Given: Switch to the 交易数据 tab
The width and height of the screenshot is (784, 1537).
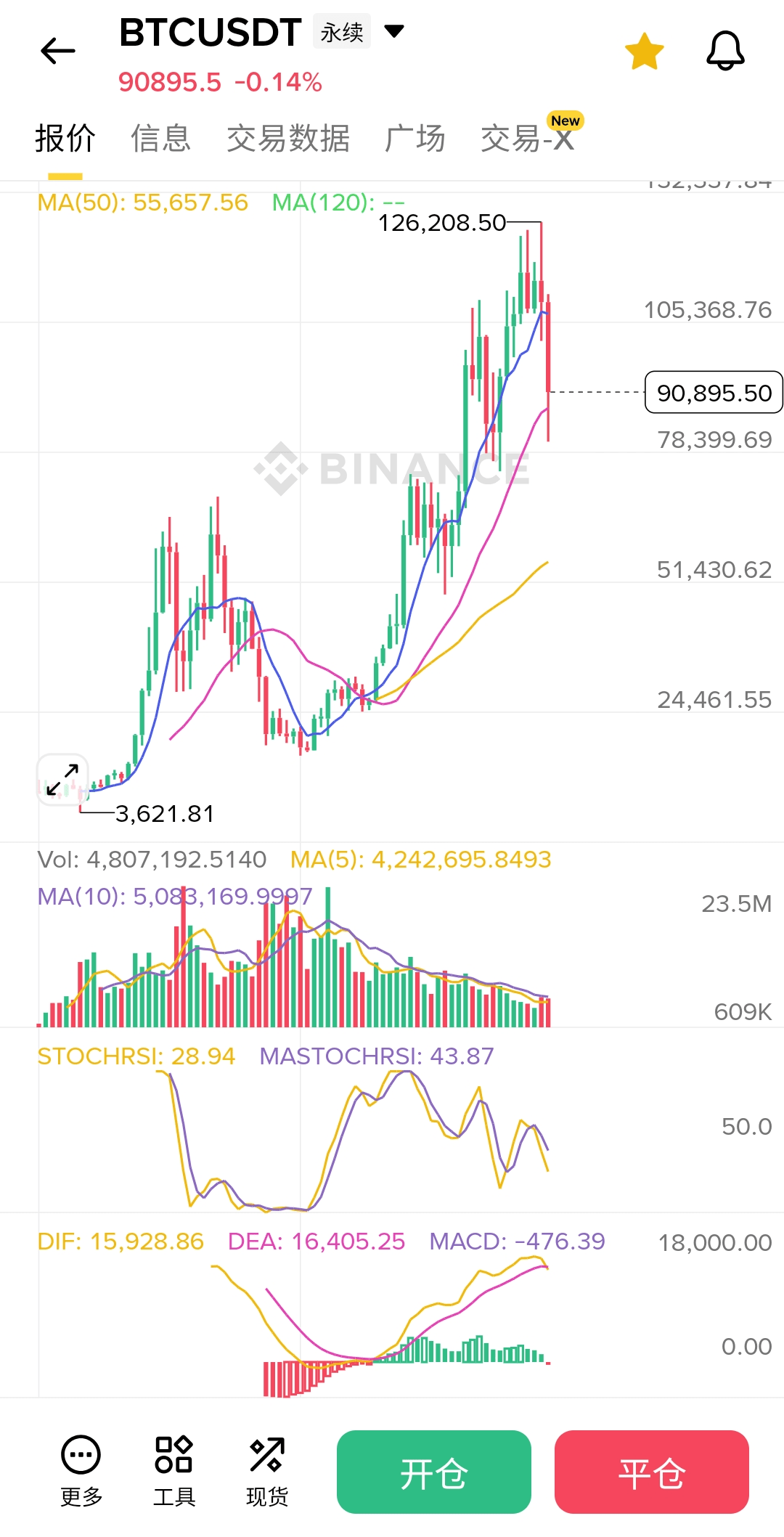Looking at the screenshot, I should (288, 138).
